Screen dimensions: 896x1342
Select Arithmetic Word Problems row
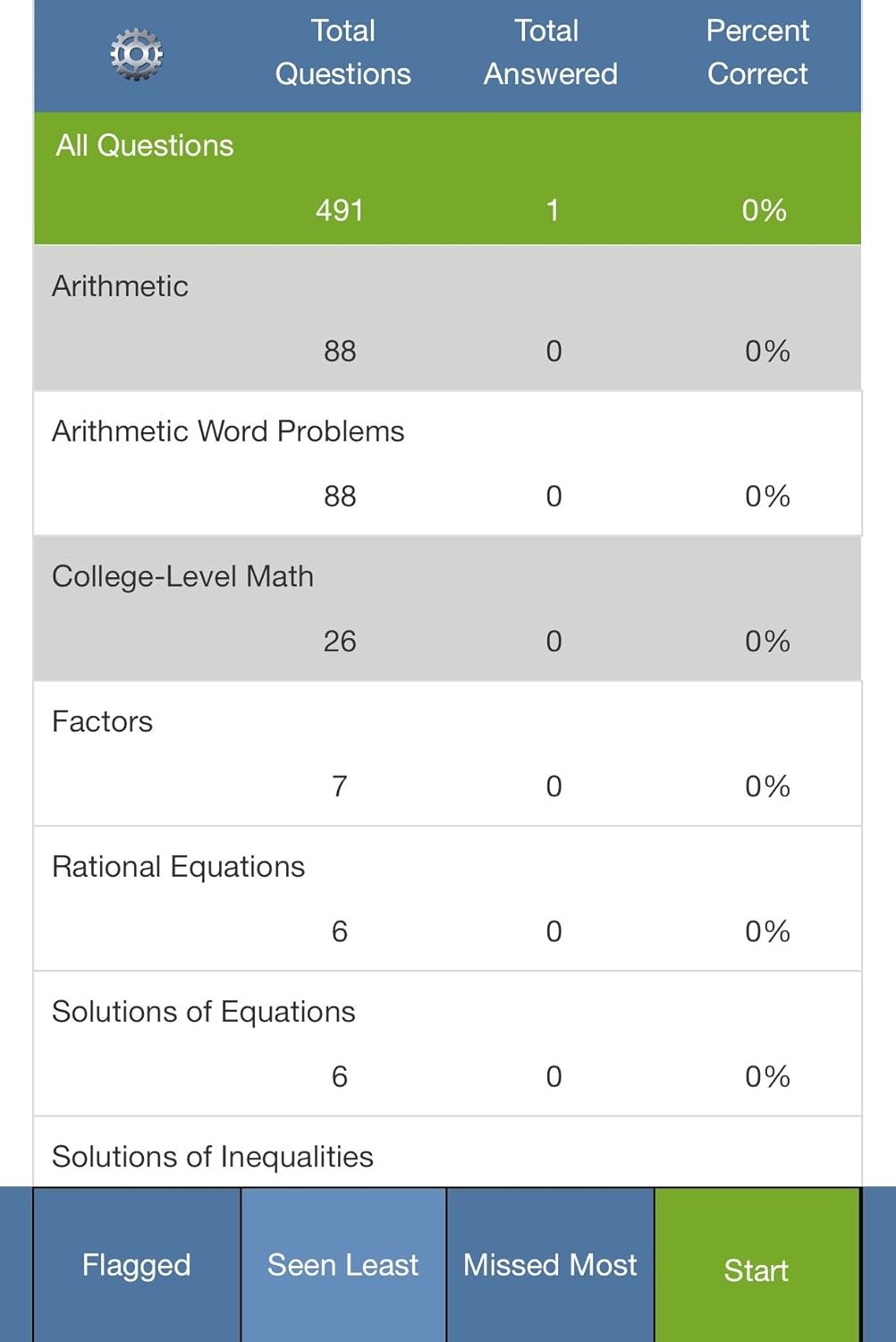pyautogui.click(x=447, y=463)
